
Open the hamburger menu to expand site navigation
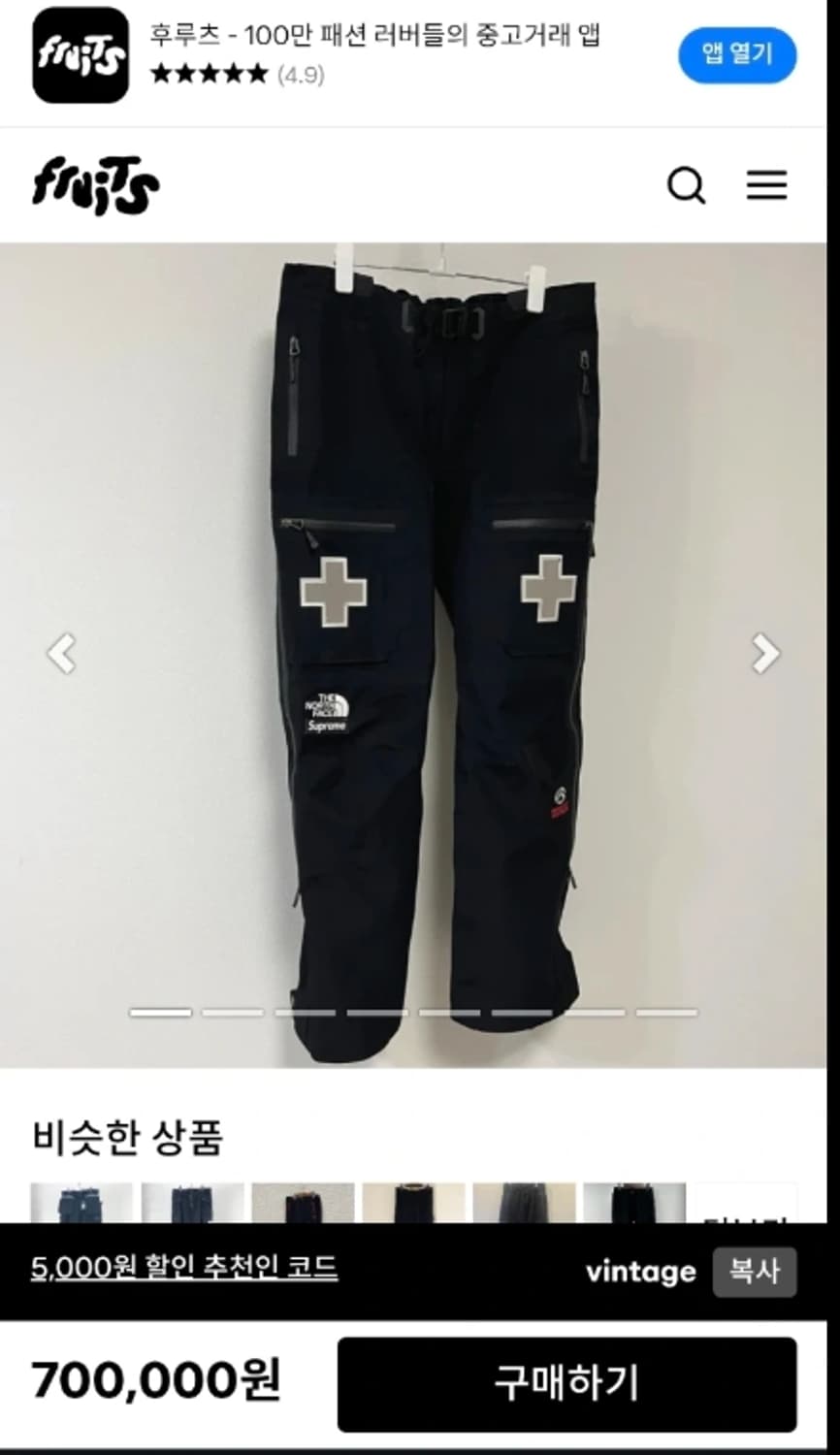(x=767, y=186)
